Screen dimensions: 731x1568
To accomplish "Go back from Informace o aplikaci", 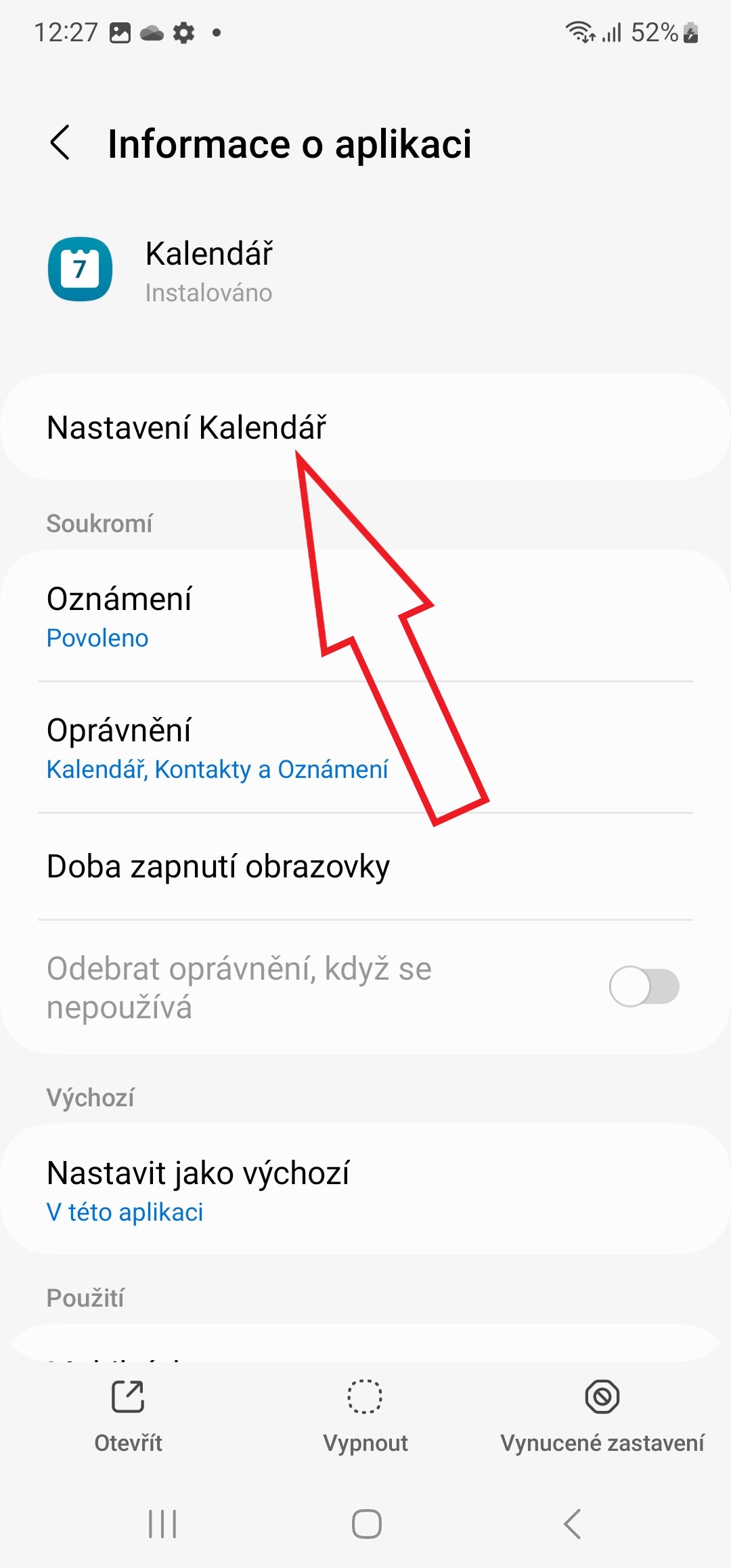I will click(61, 143).
